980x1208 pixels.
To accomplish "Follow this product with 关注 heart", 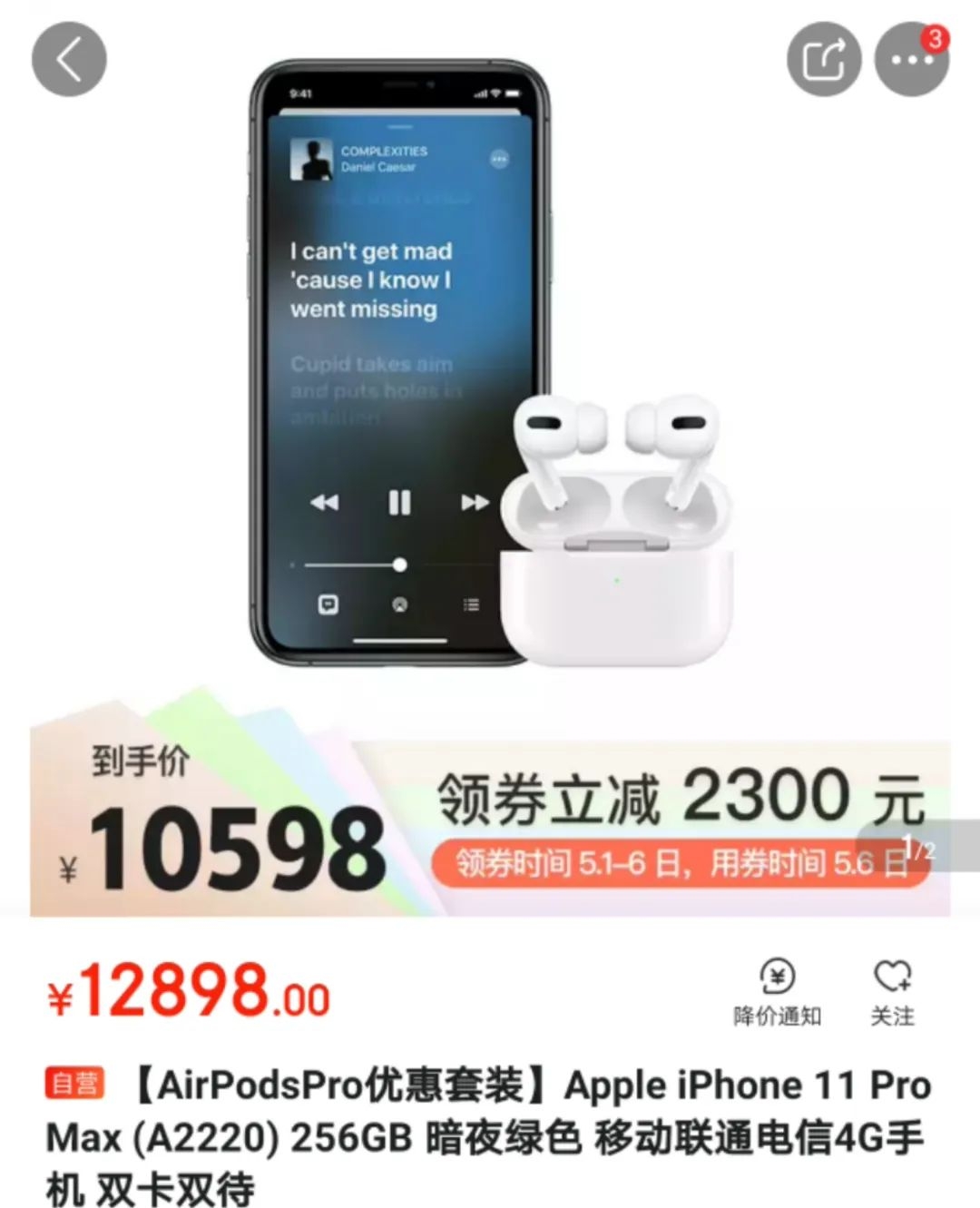I will coord(892,992).
